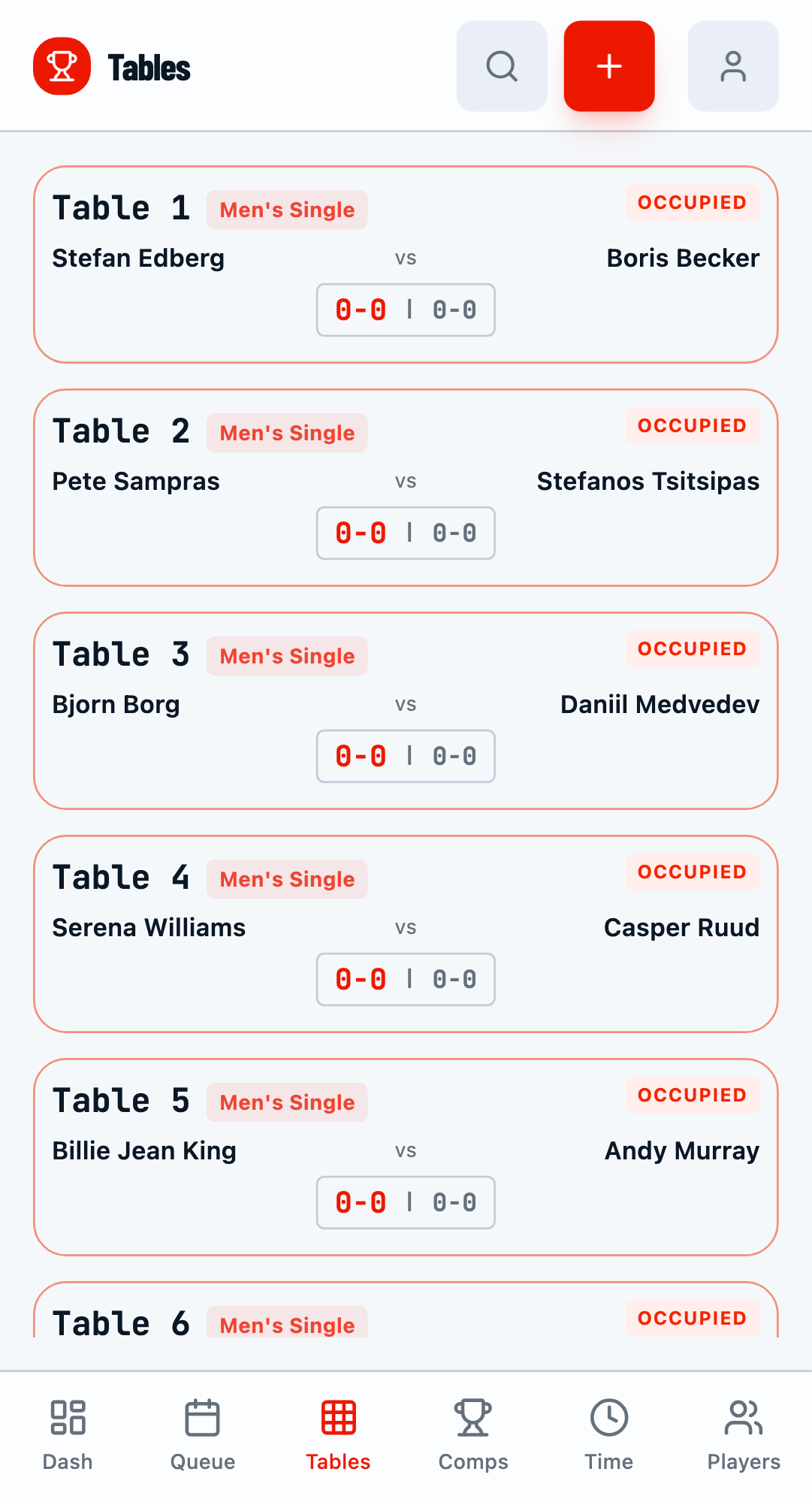This screenshot has width=812, height=1502.
Task: Tap the red plus button to add new
Action: 608,66
